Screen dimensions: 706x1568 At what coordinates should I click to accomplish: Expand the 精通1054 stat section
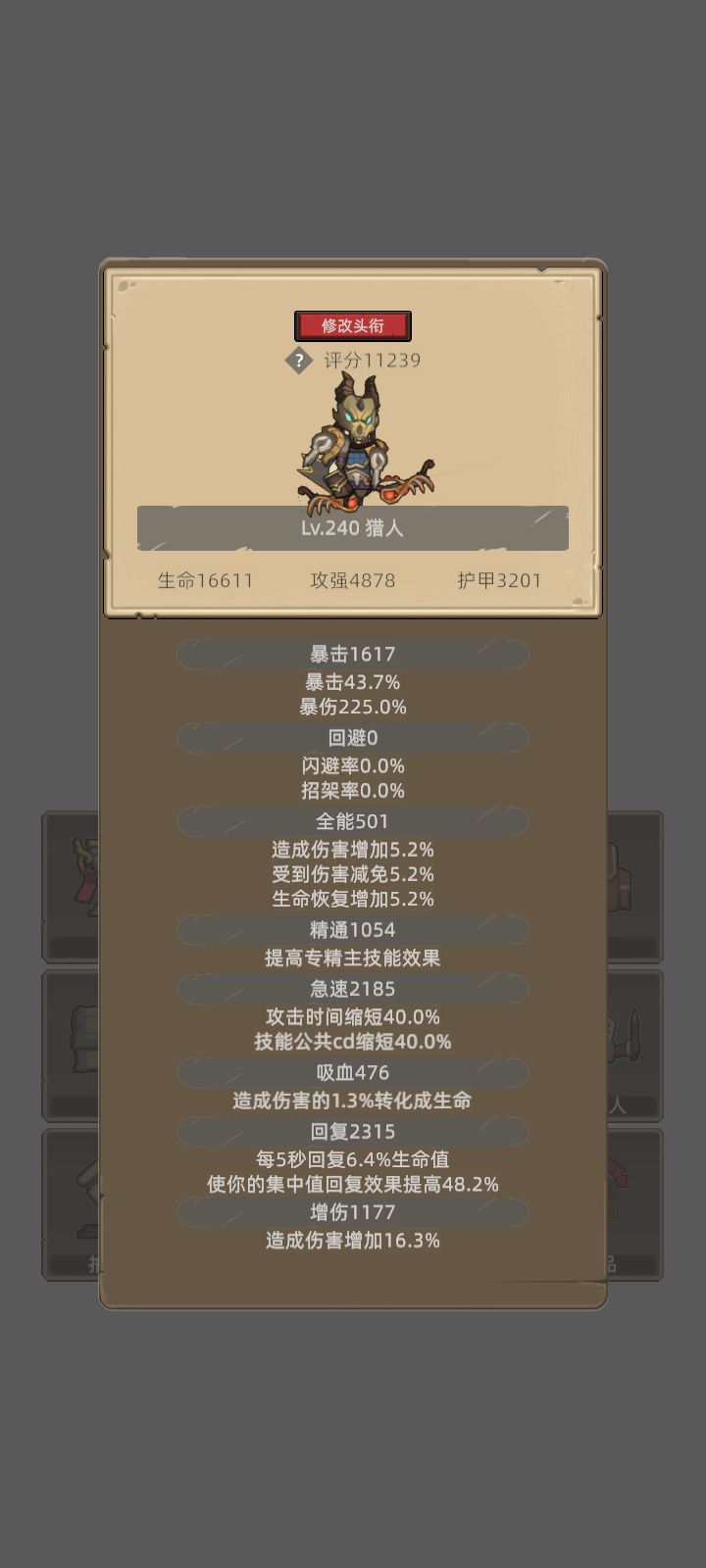[353, 929]
